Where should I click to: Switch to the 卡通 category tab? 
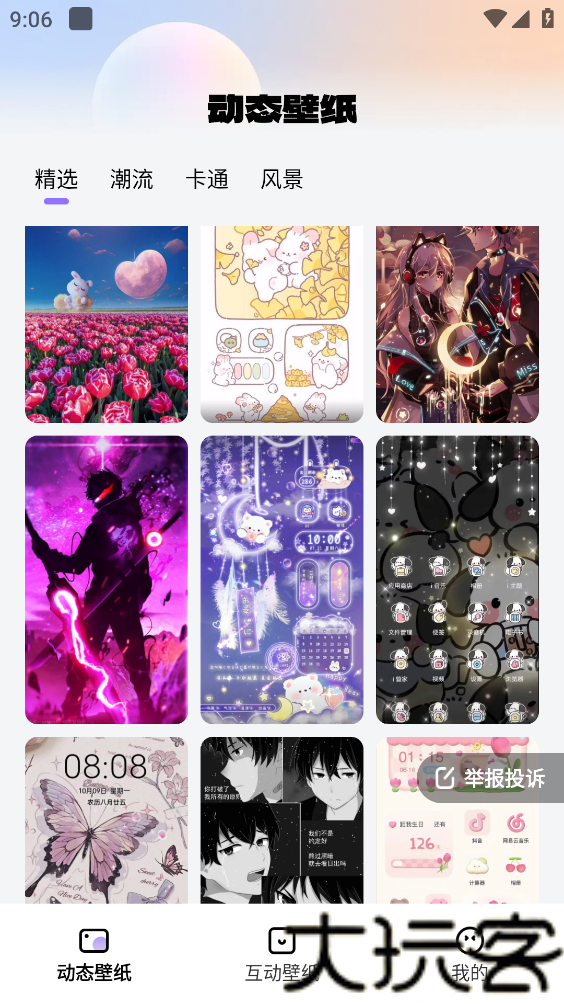pos(207,179)
